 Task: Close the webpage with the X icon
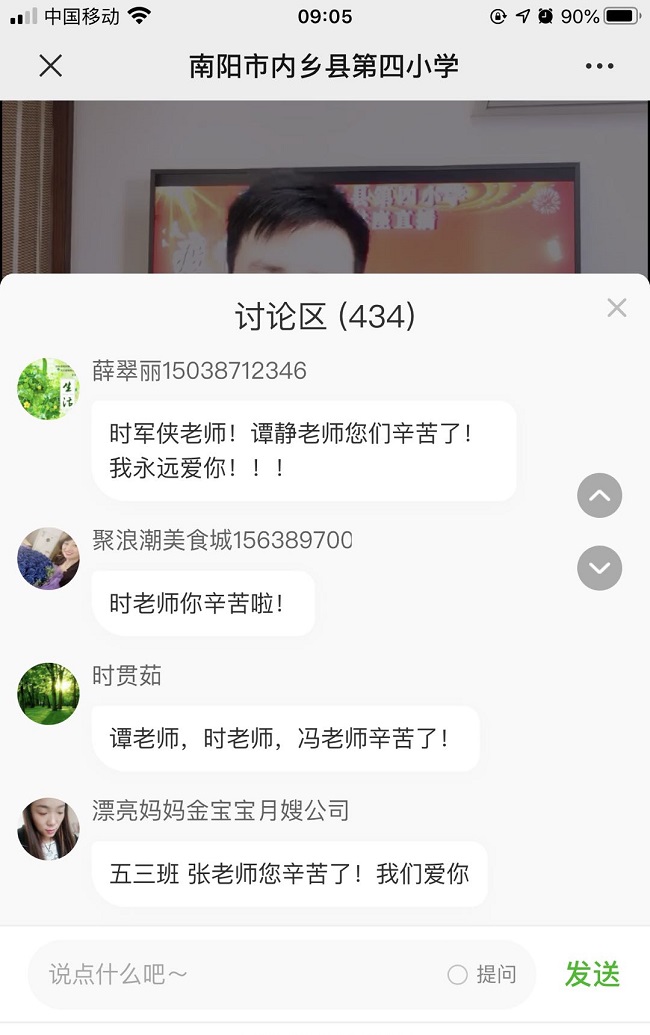50,66
